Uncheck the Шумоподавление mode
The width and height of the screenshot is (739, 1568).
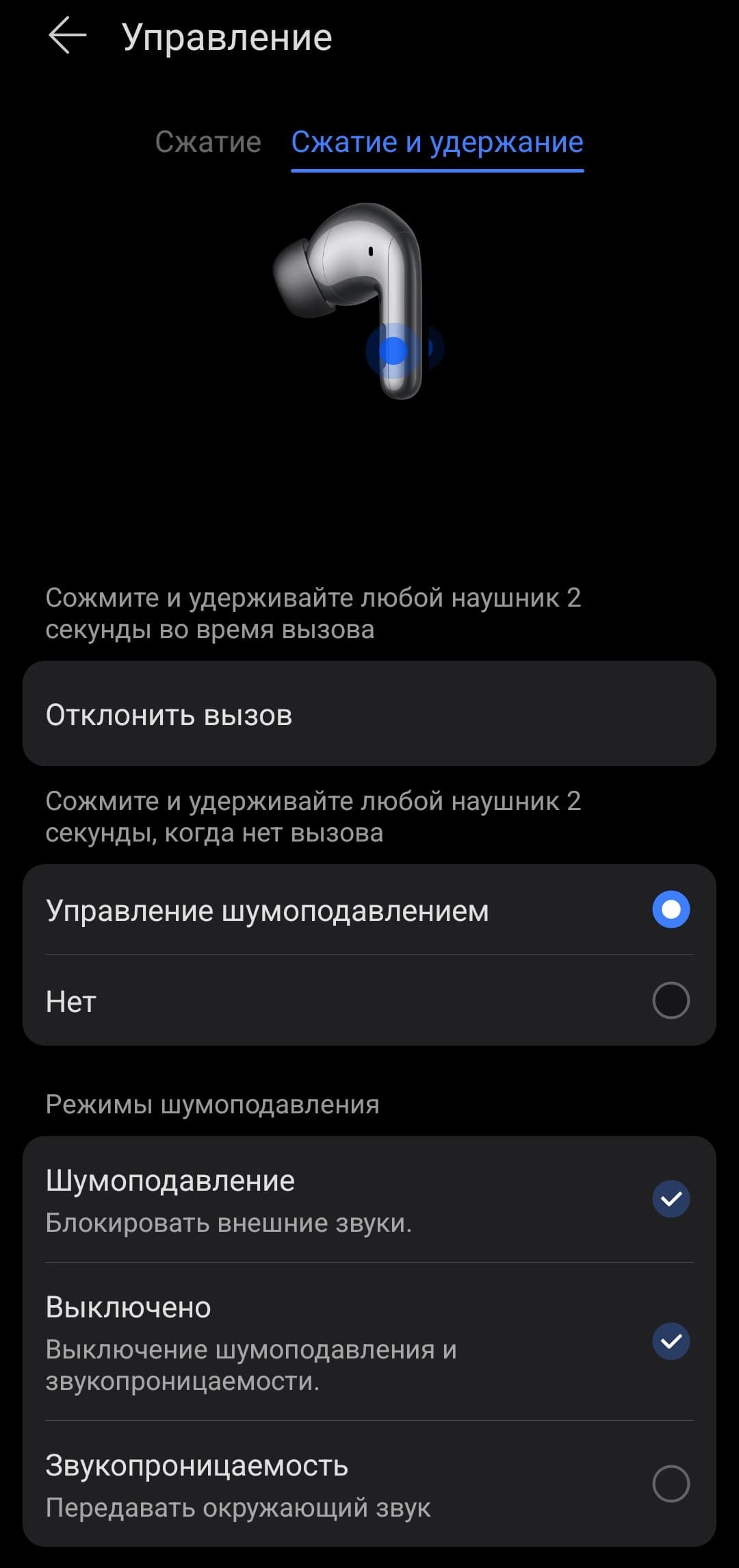671,1198
